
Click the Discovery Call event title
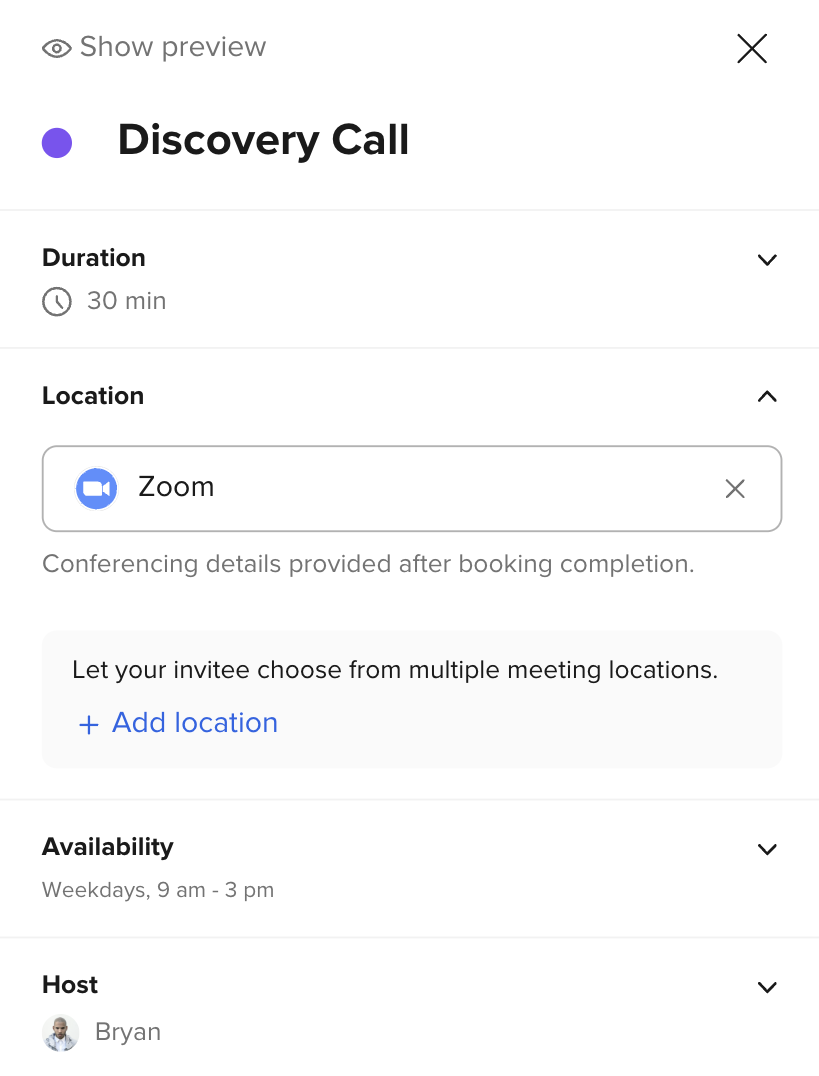tap(263, 140)
